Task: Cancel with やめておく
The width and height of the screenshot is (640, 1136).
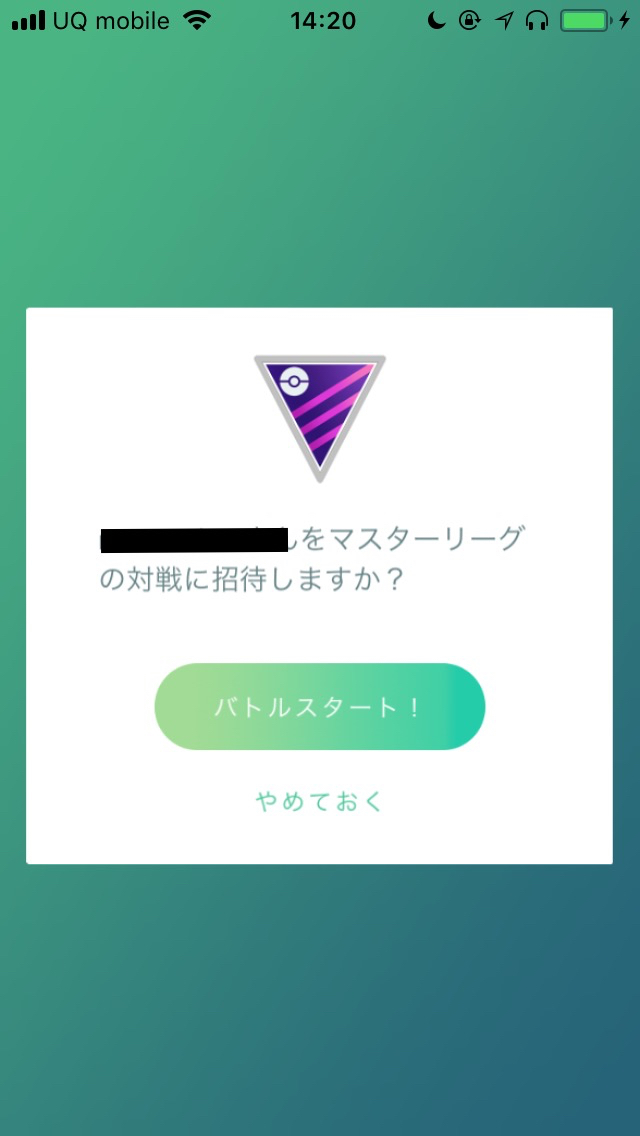Action: pos(319,801)
